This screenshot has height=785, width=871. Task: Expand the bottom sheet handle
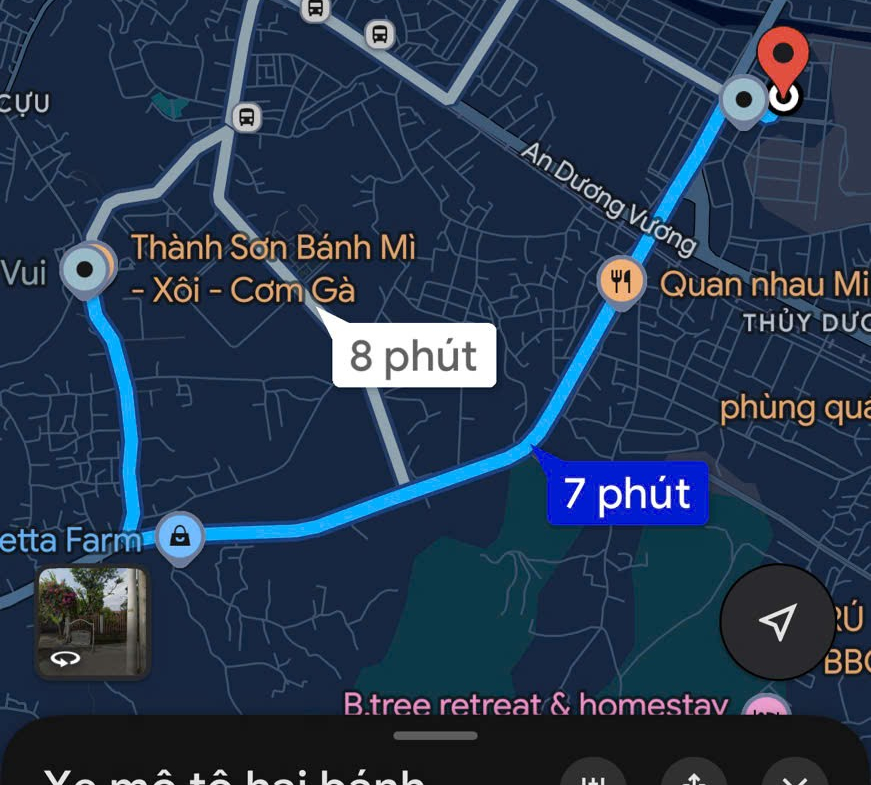point(435,736)
